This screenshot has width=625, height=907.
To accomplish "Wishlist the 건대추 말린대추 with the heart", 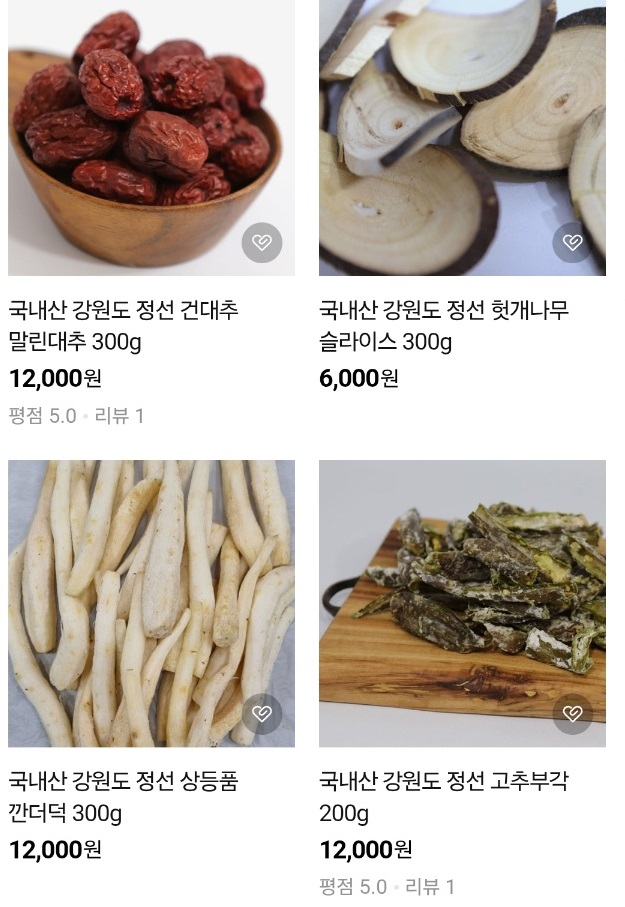I will click(262, 243).
